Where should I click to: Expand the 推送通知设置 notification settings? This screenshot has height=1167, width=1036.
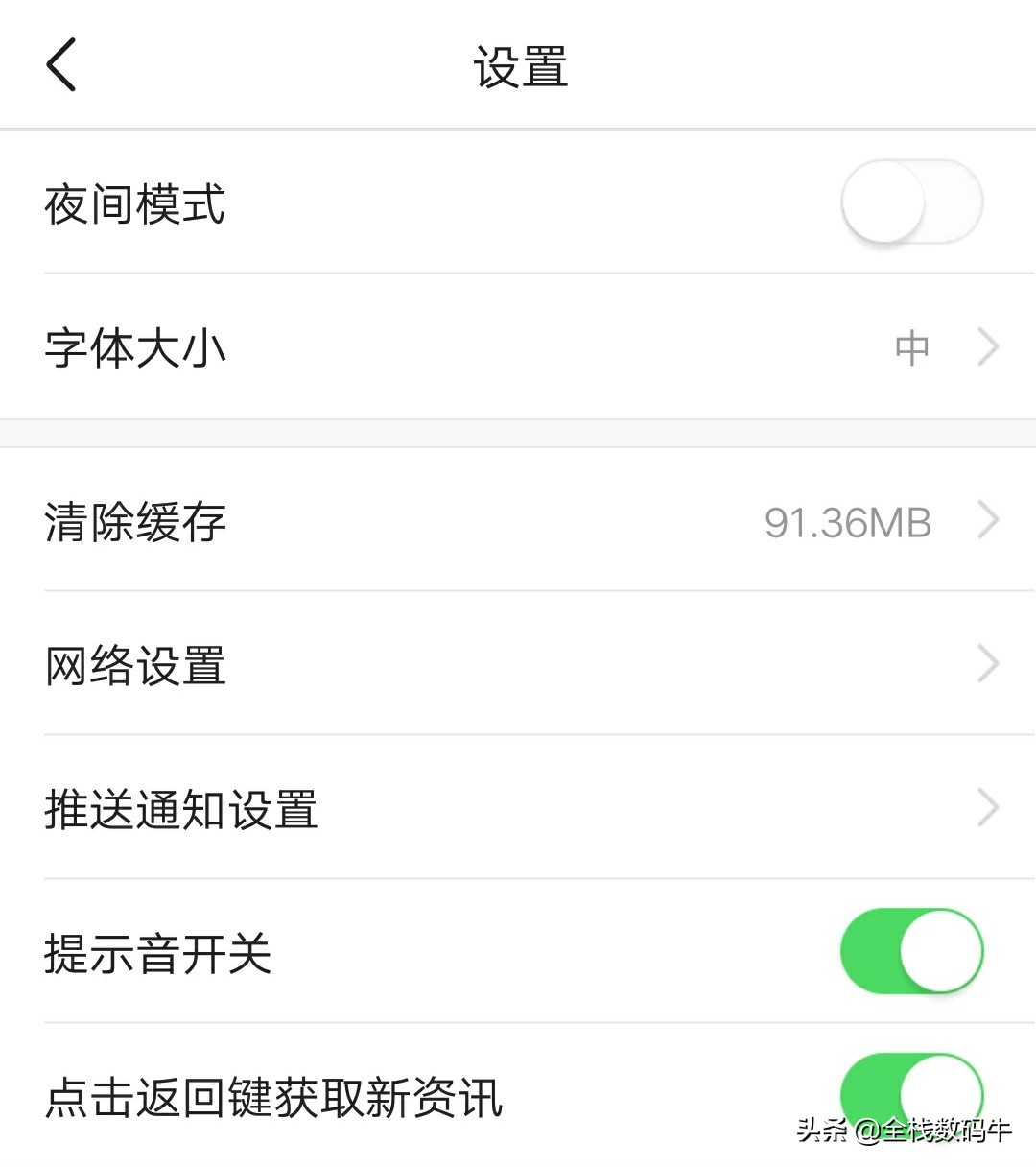tap(182, 809)
